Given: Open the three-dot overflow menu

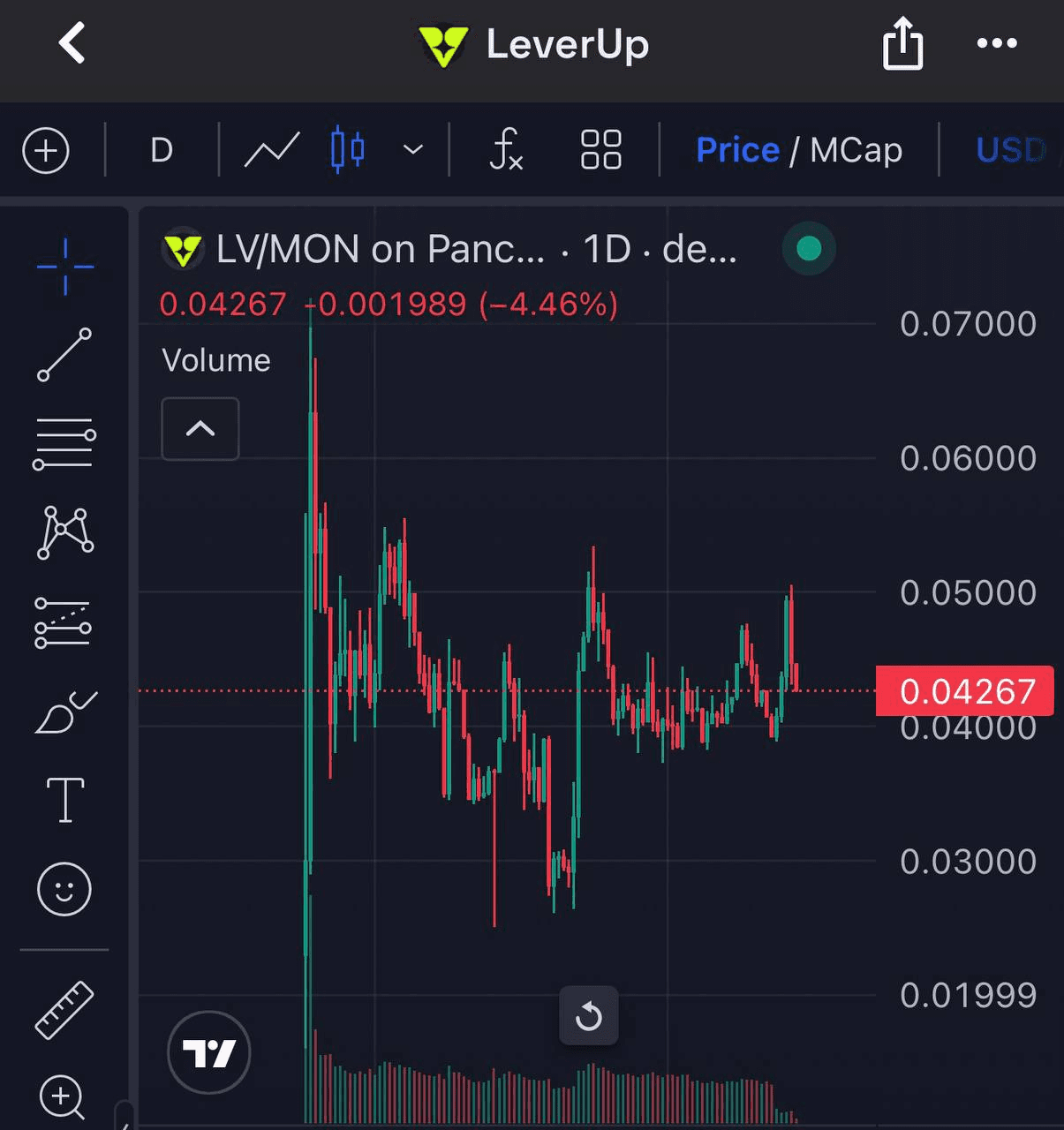Looking at the screenshot, I should coord(997,43).
